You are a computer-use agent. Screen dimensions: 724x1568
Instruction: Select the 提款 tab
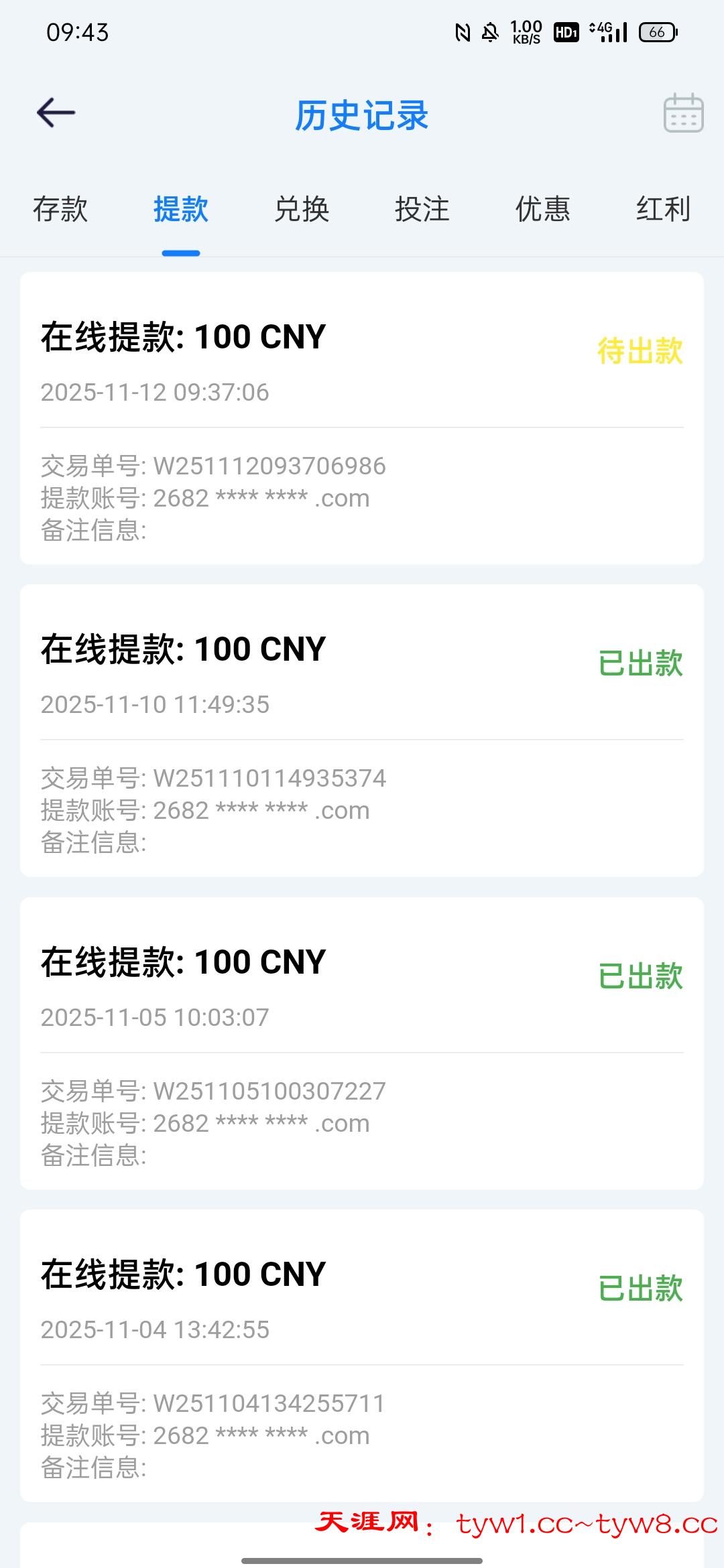click(x=181, y=209)
